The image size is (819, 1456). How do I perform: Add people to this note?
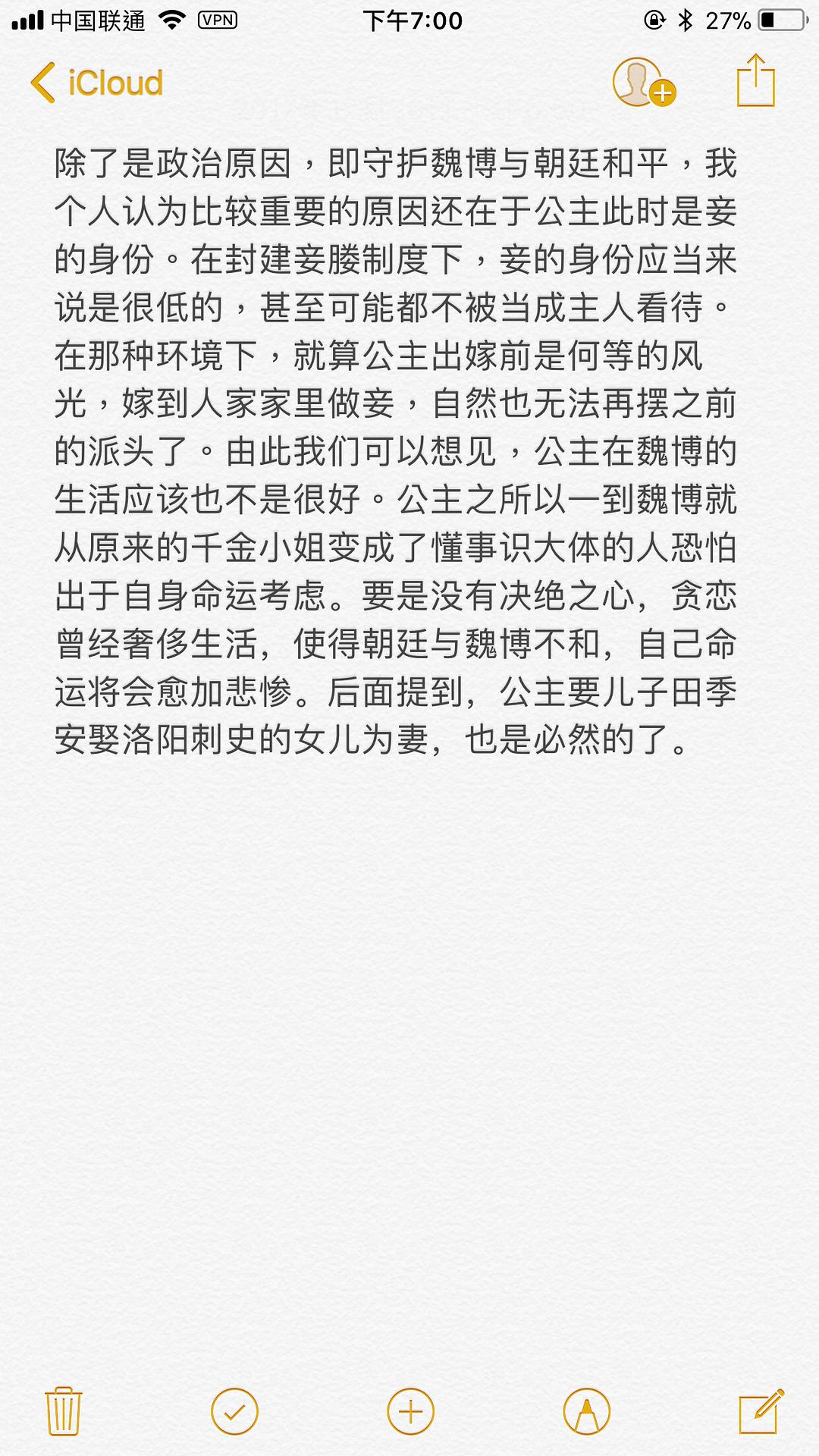click(x=643, y=83)
